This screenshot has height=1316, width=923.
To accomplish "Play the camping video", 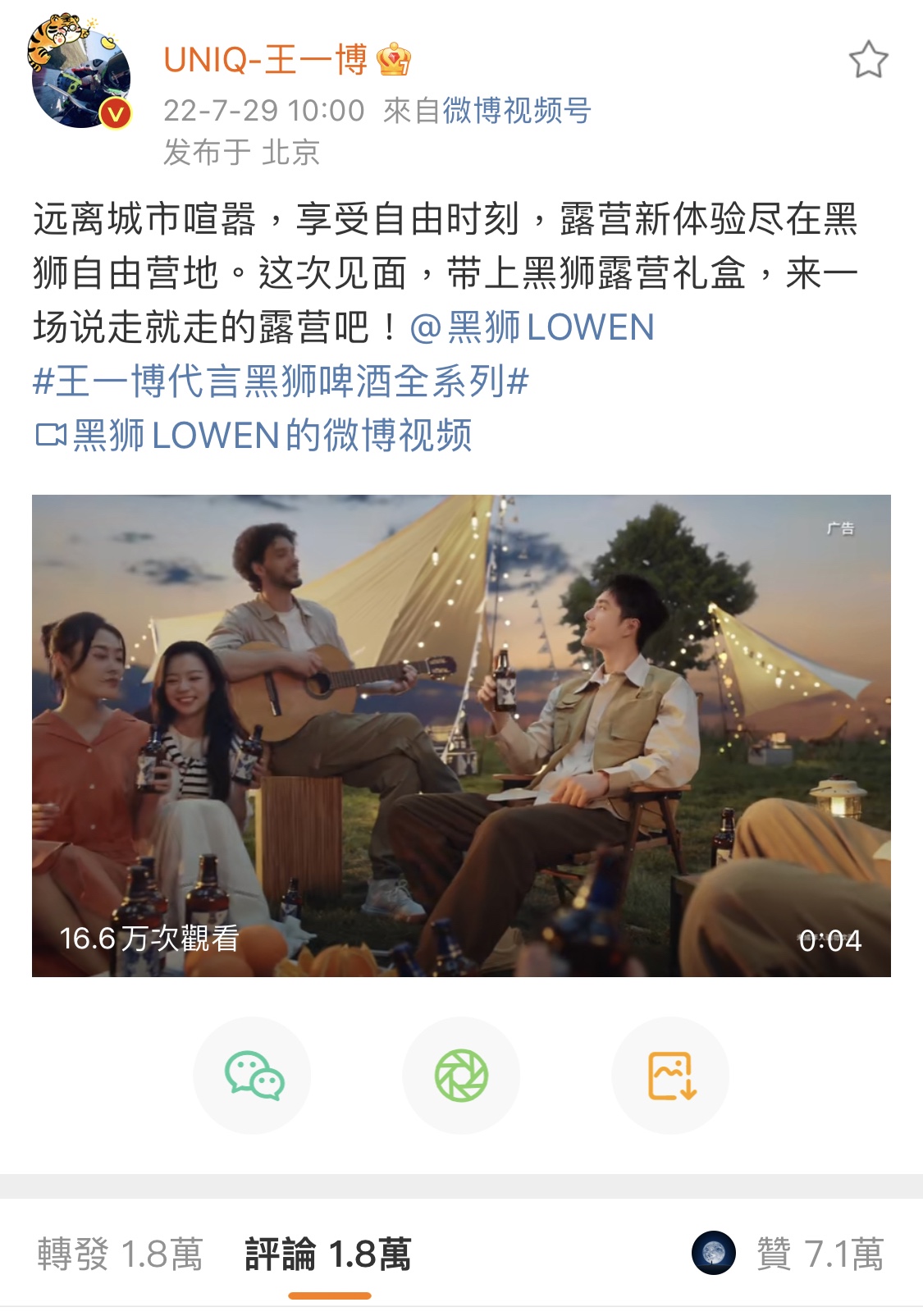I will coord(461,735).
